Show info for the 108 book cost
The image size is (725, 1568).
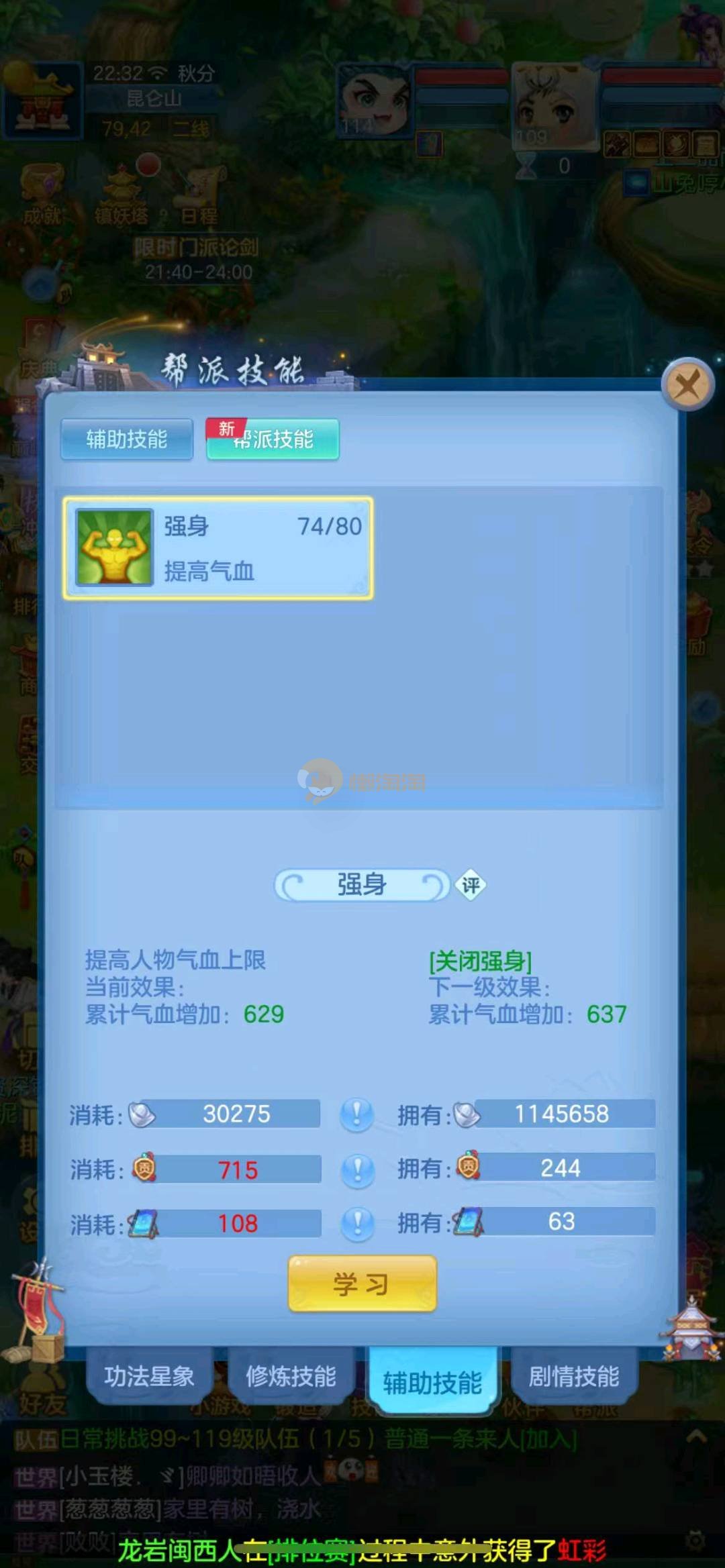coord(356,1224)
